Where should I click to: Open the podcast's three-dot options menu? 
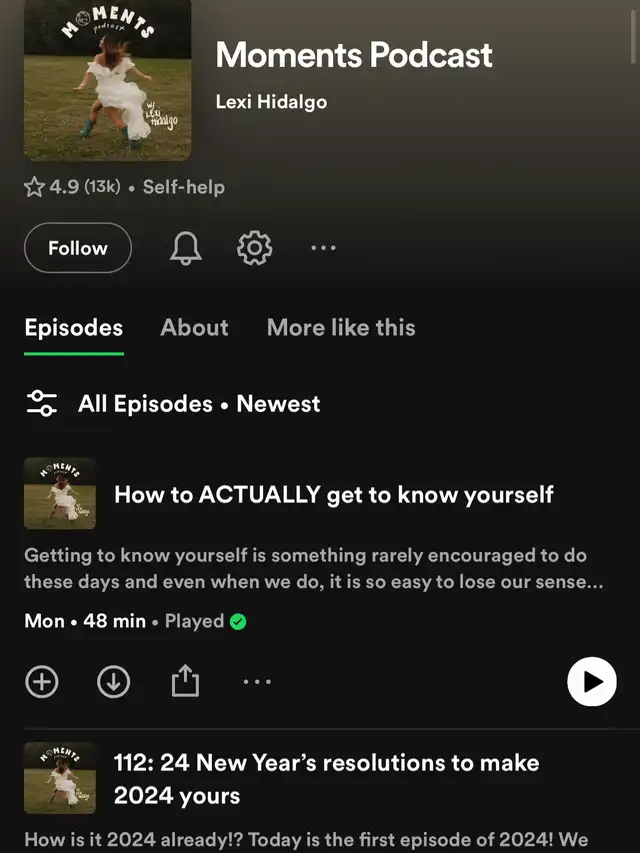coord(323,248)
